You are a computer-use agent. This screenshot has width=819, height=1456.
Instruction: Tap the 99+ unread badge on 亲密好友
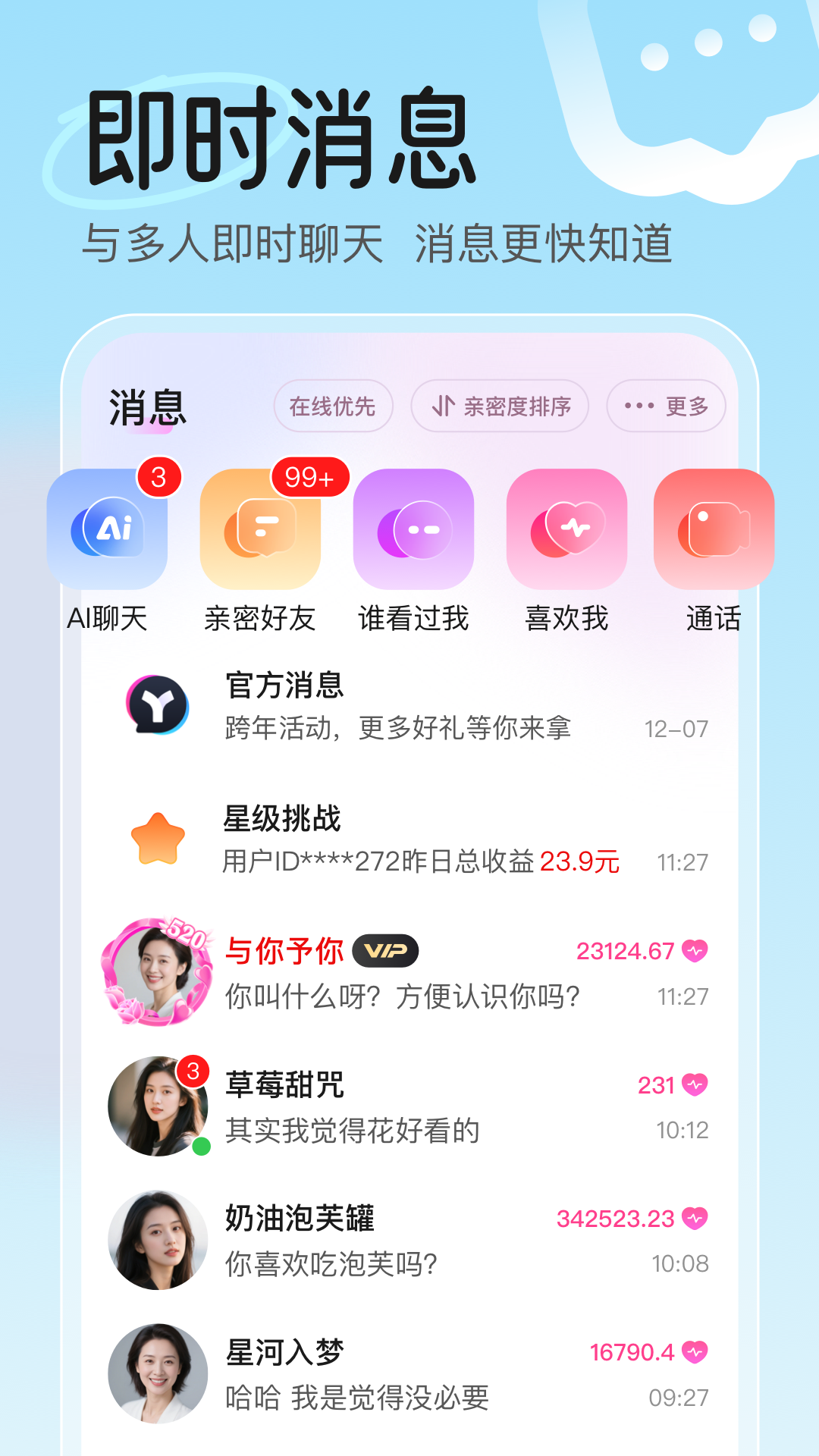tap(309, 478)
